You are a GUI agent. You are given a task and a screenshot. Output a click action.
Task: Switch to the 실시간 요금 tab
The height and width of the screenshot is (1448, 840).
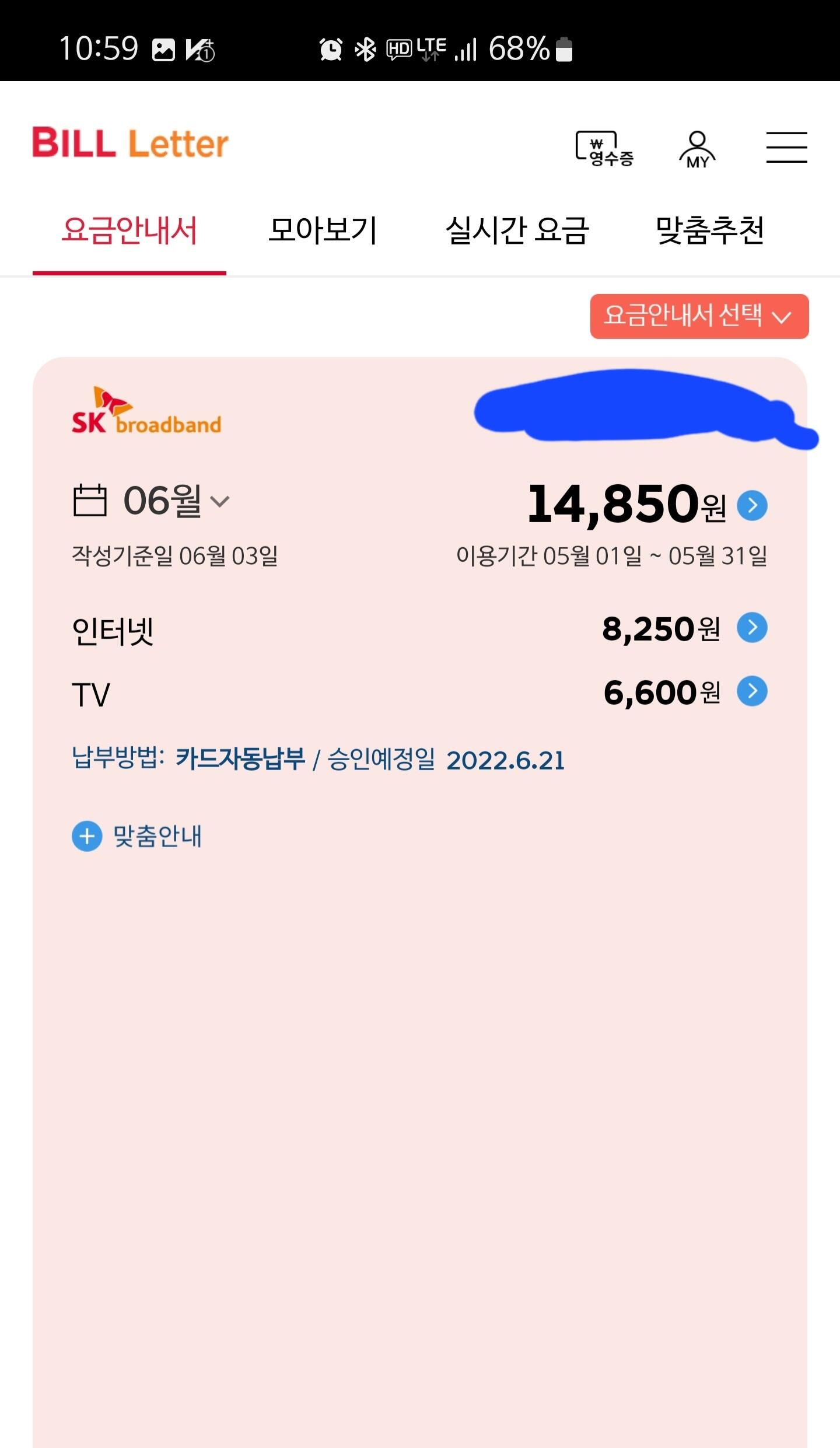(x=517, y=230)
